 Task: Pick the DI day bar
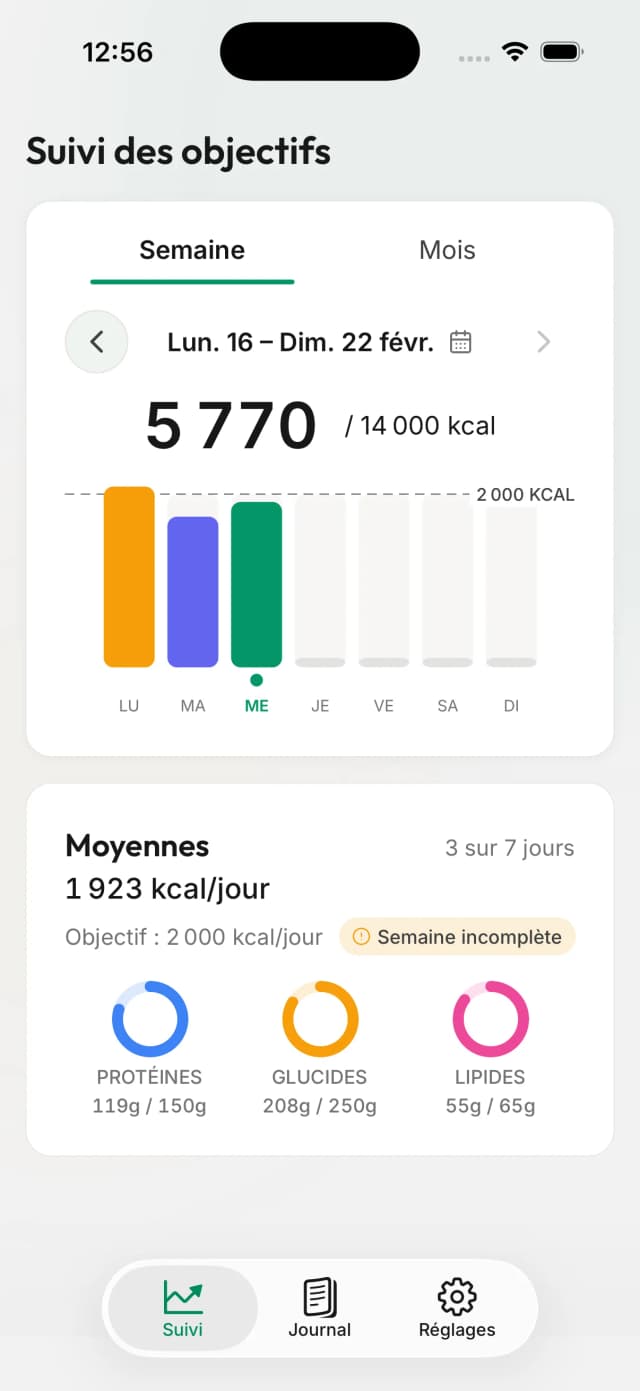pyautogui.click(x=511, y=587)
